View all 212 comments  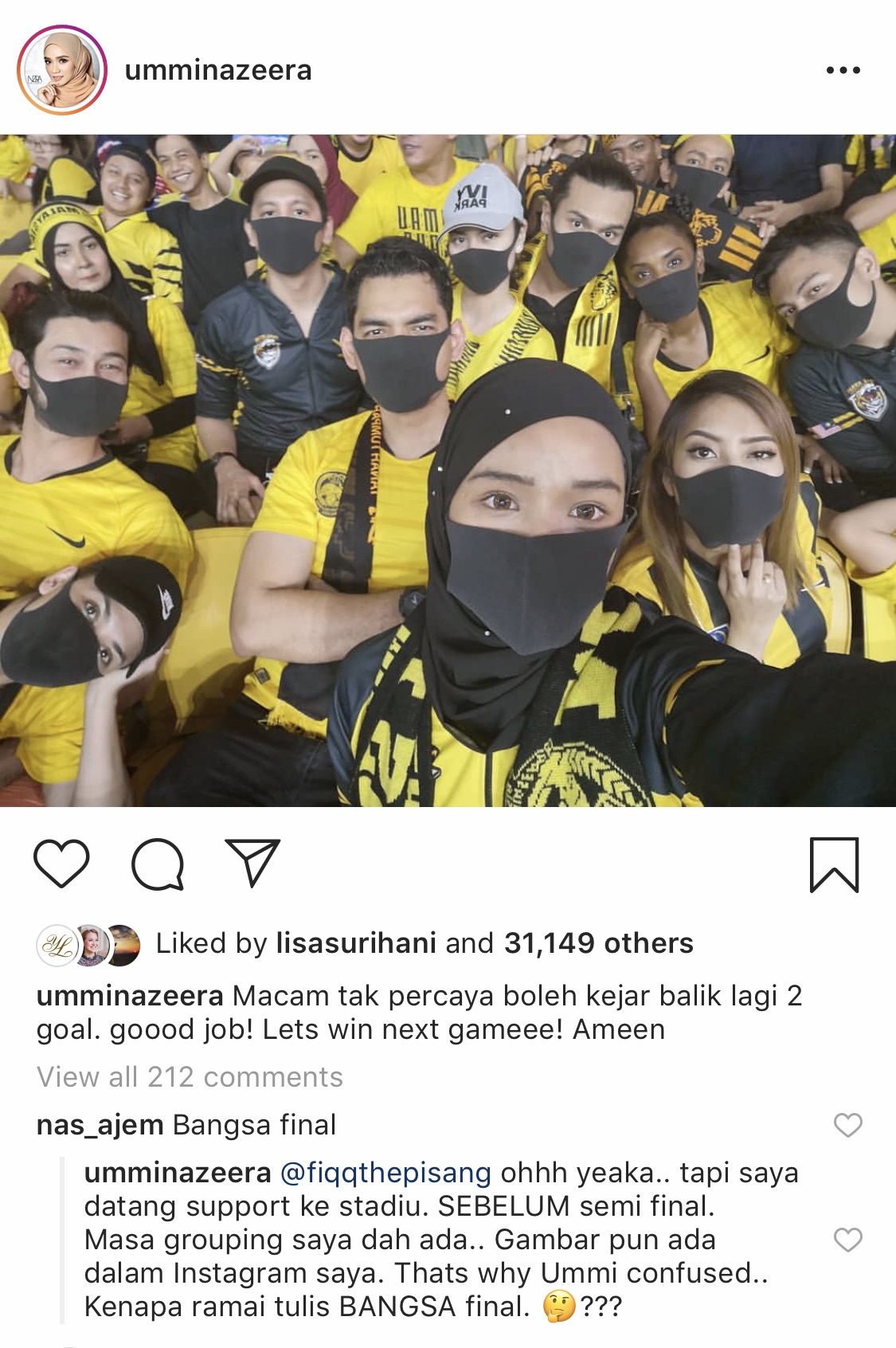click(190, 1077)
